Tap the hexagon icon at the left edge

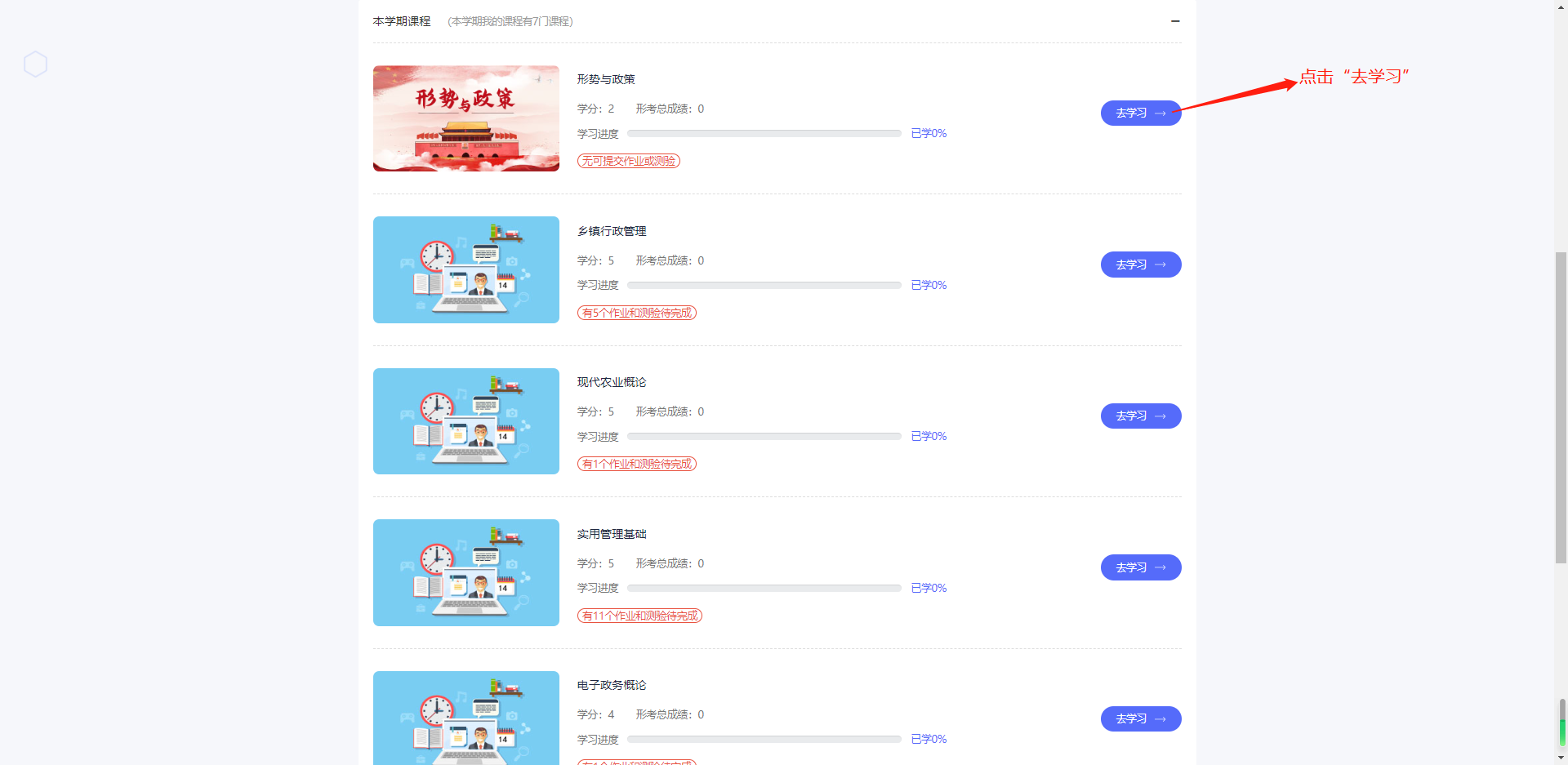[x=36, y=64]
